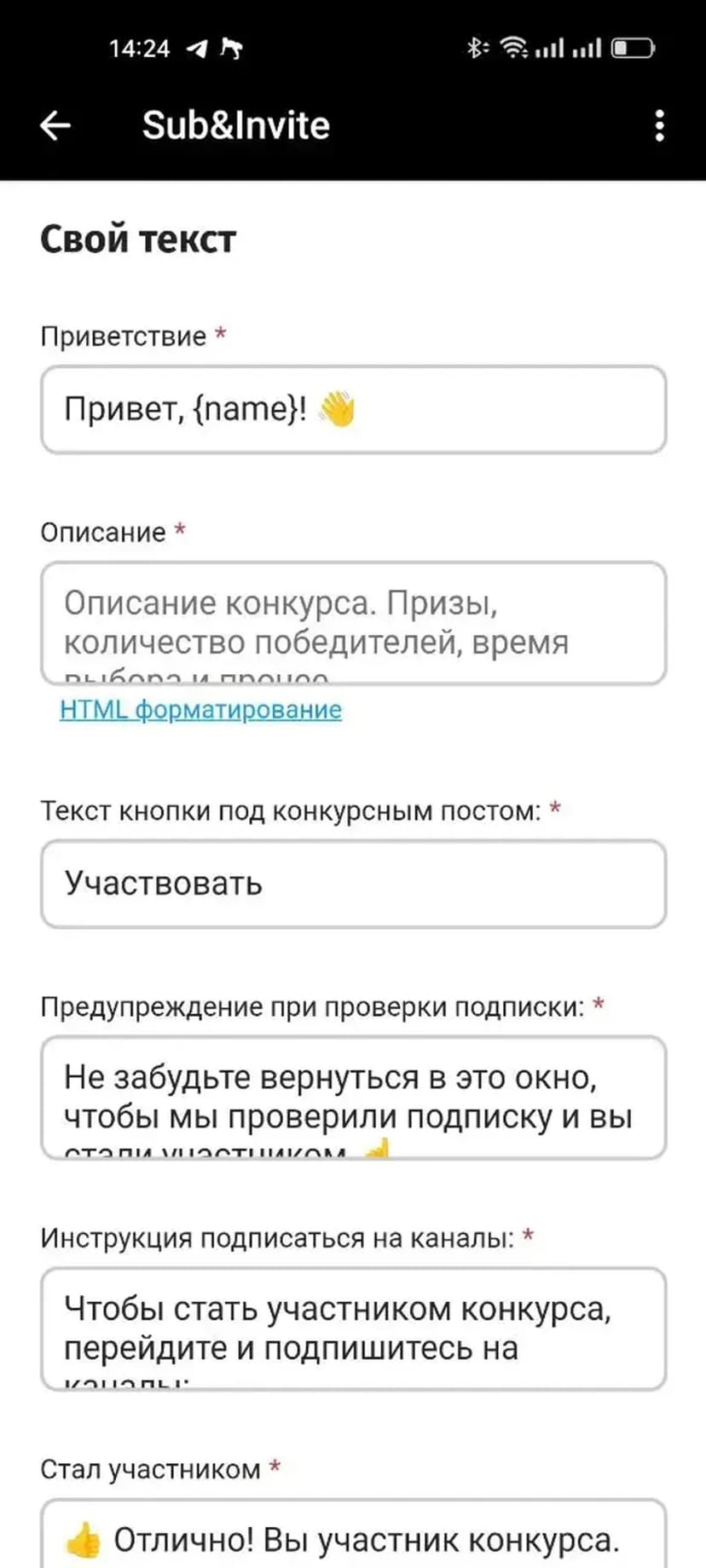Viewport: 706px width, 1568px height.
Task: Edit the Участвовать button text field
Action: click(x=353, y=884)
